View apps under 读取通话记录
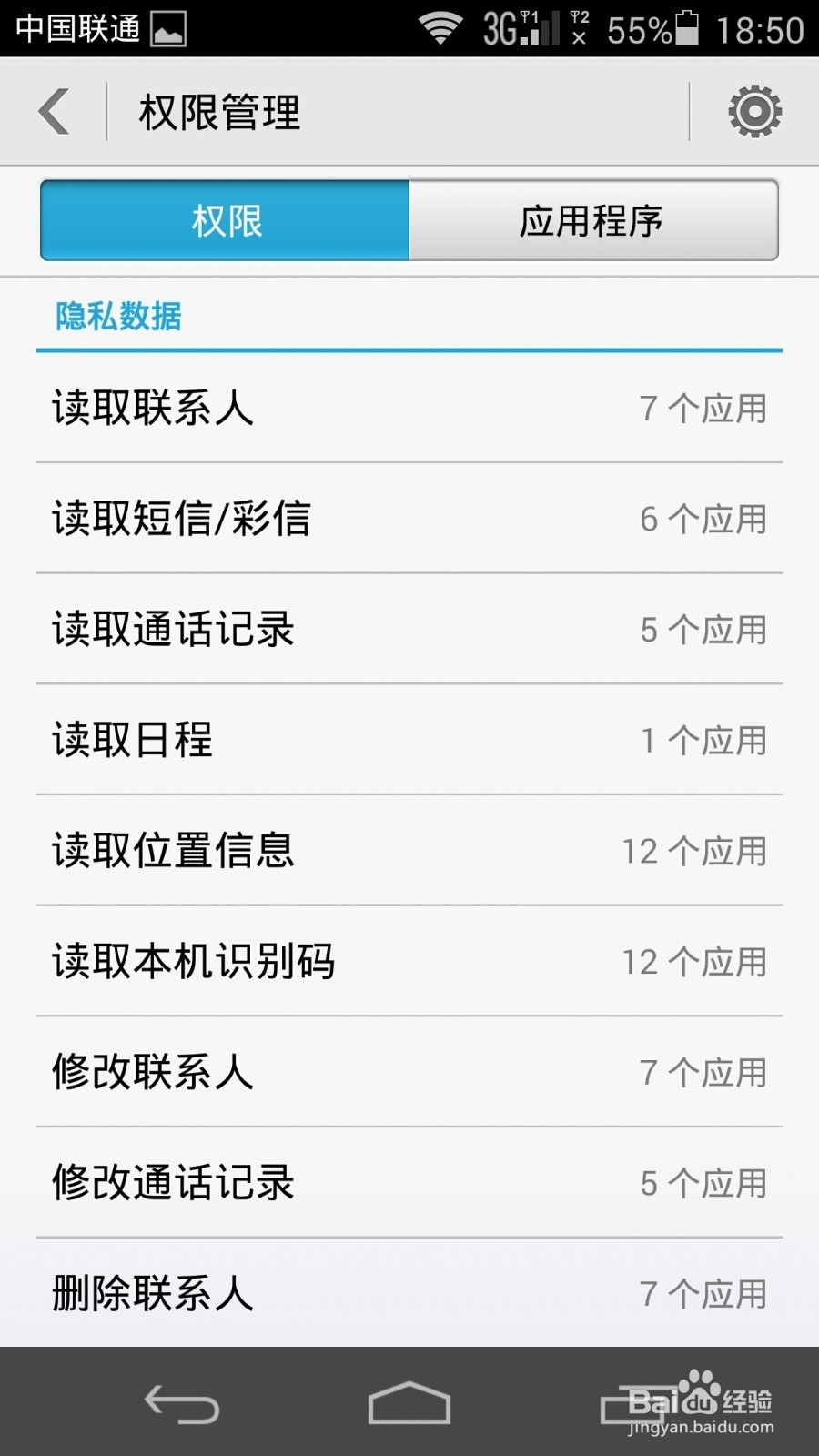The width and height of the screenshot is (819, 1456). tap(409, 630)
